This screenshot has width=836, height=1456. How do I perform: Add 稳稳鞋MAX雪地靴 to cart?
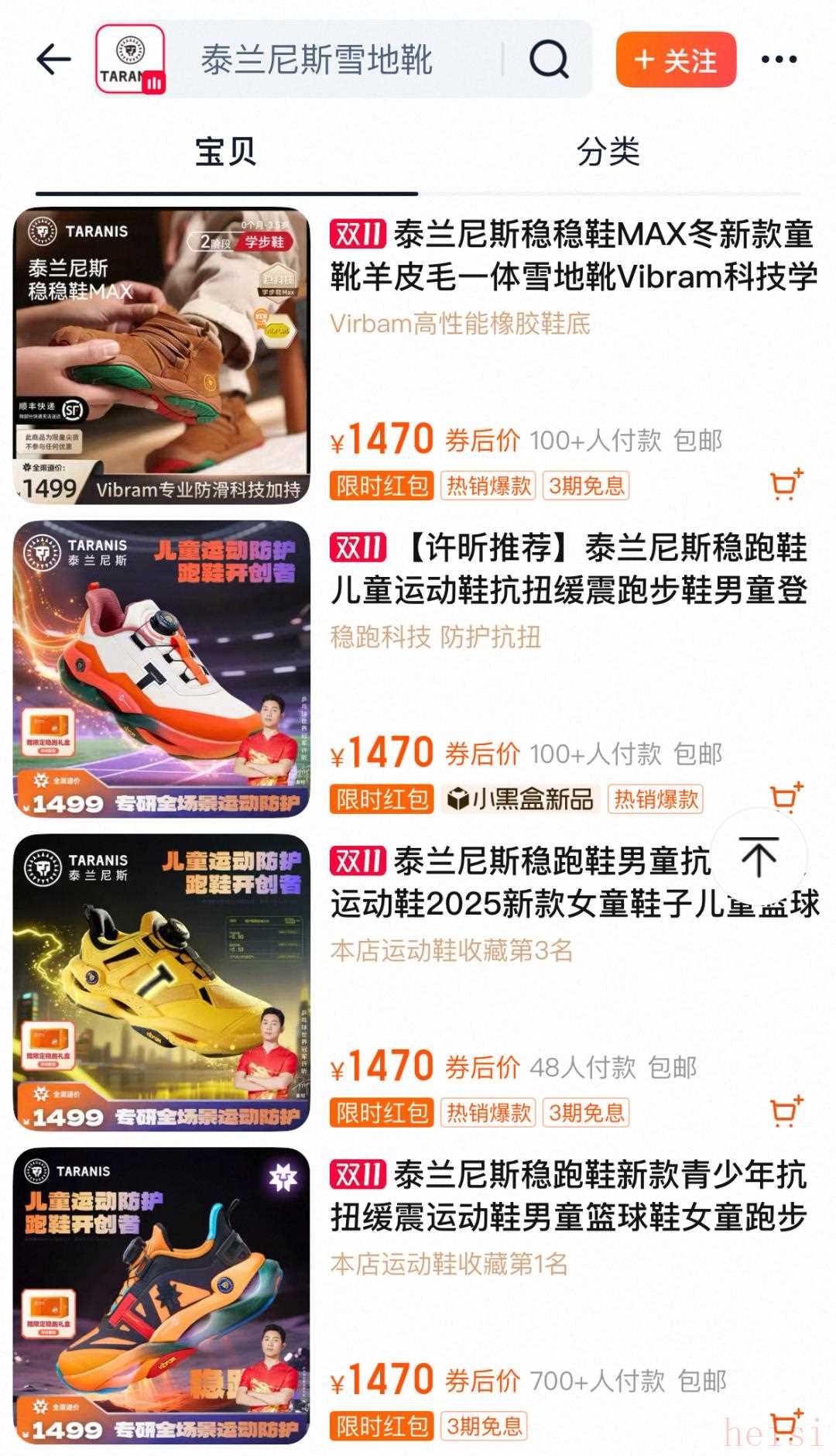(786, 485)
